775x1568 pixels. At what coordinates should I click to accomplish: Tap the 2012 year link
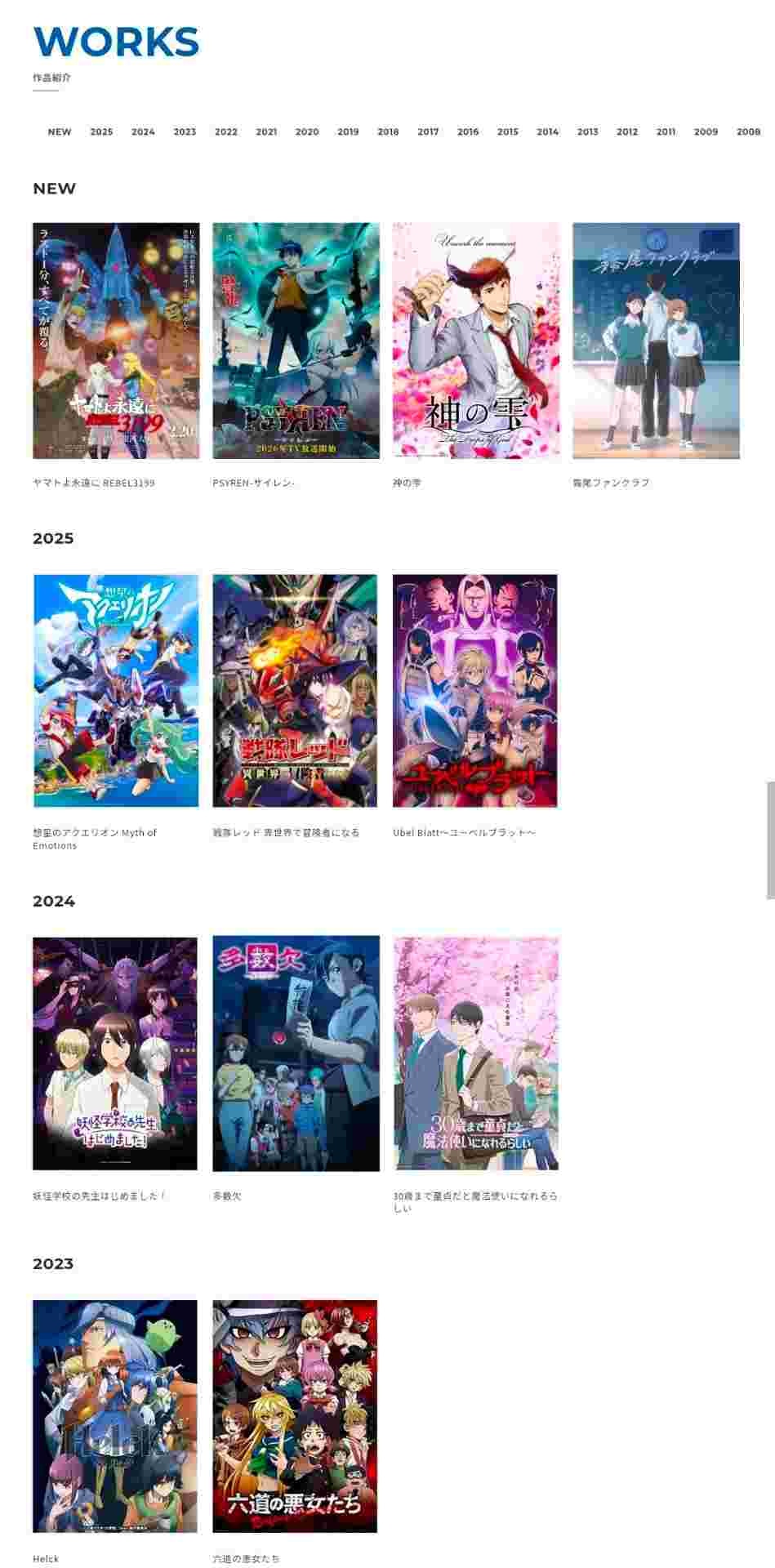coord(627,131)
